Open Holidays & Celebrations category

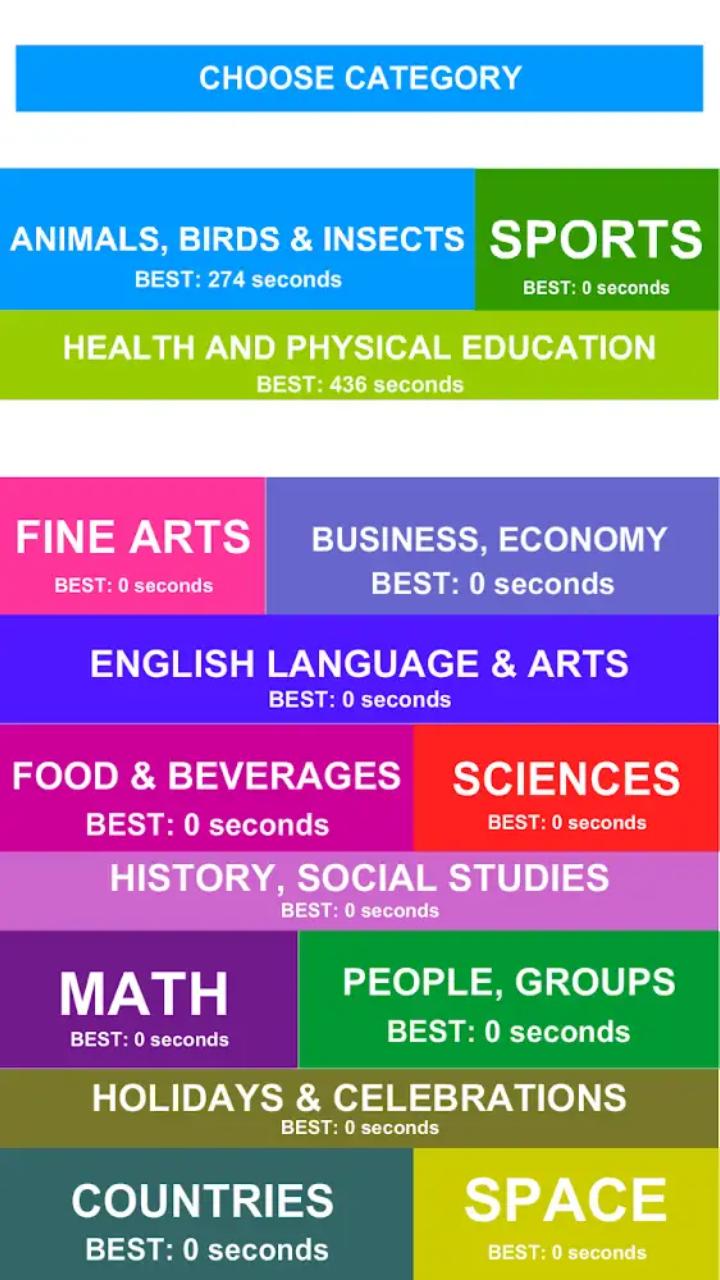point(359,1107)
